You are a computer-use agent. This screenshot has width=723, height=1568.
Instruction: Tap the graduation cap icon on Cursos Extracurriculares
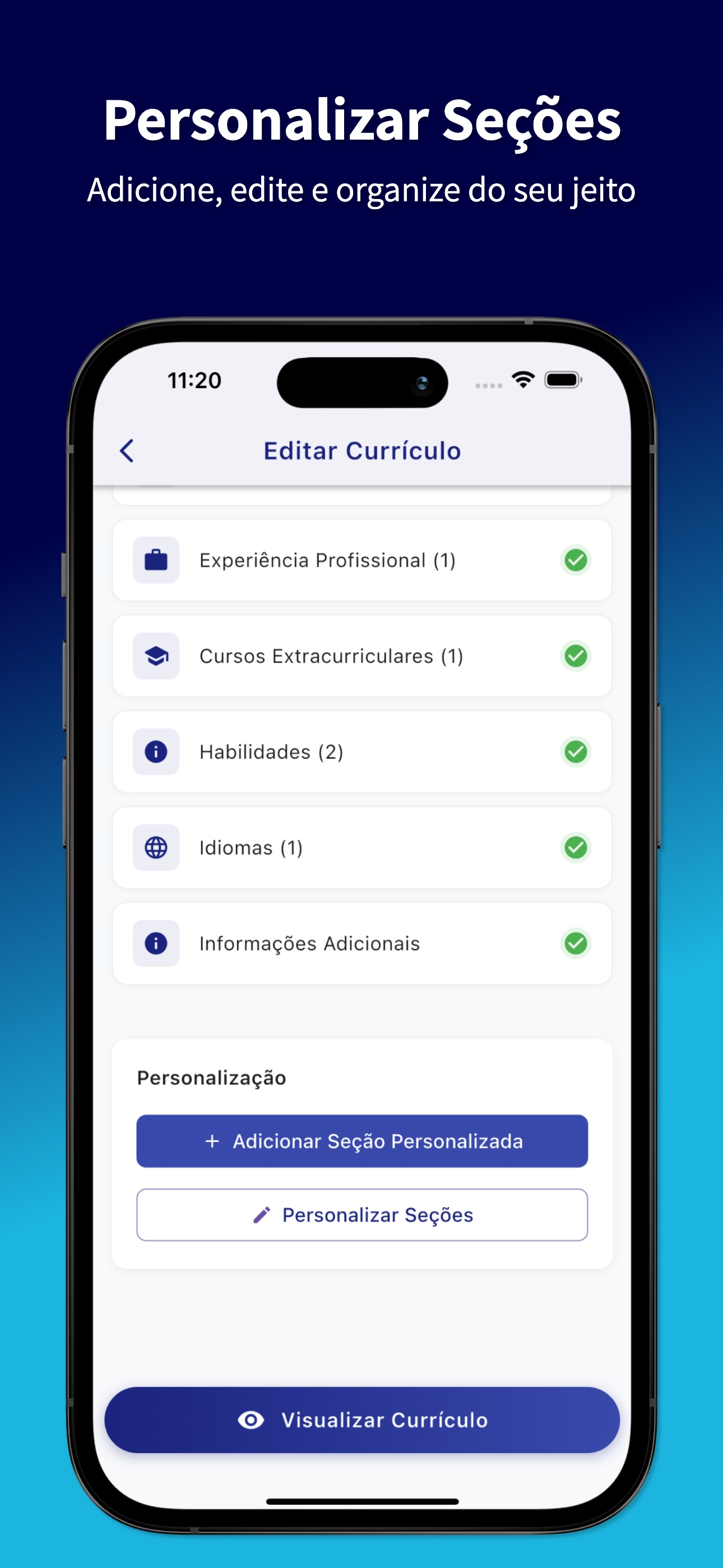[x=156, y=656]
